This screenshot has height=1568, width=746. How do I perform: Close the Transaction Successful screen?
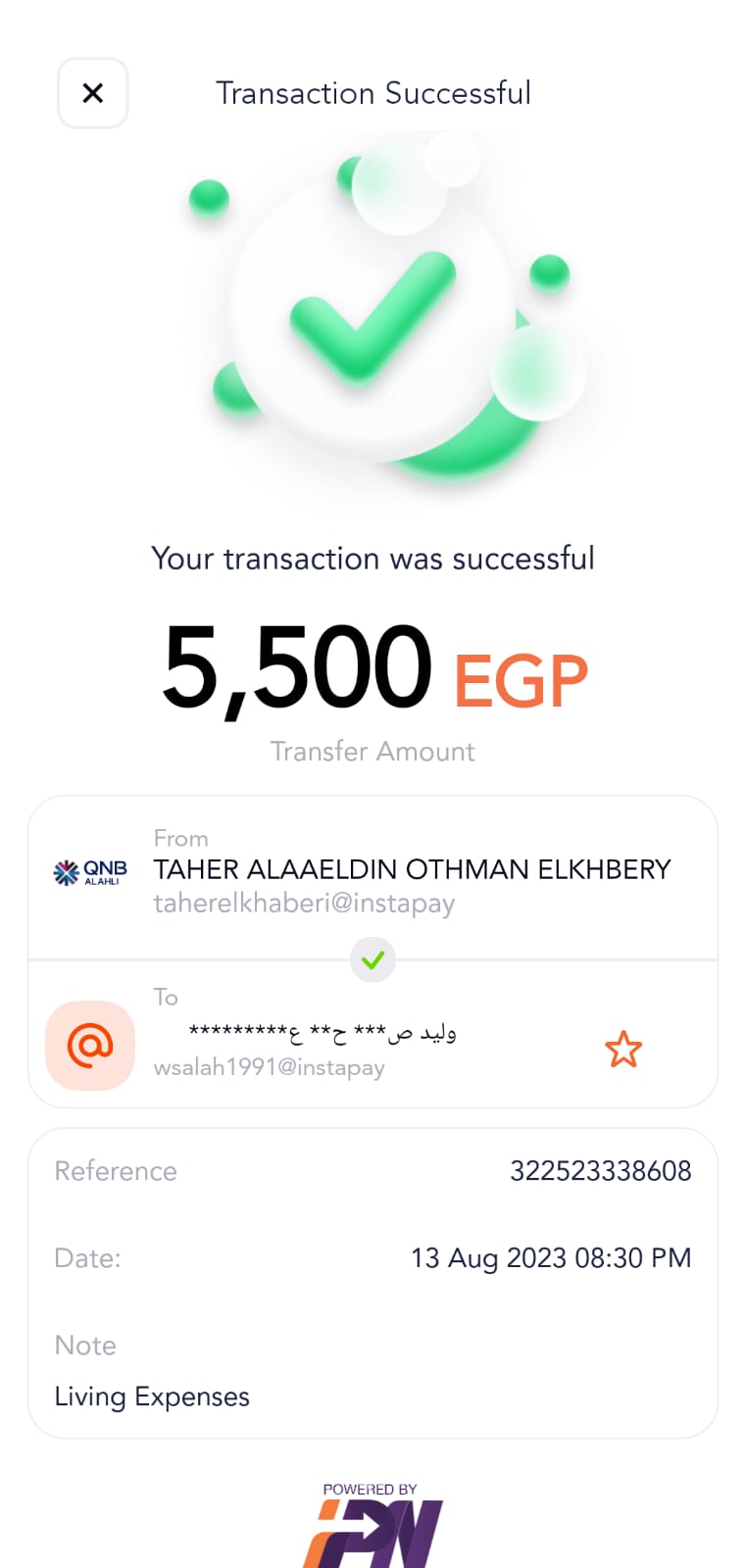point(93,93)
